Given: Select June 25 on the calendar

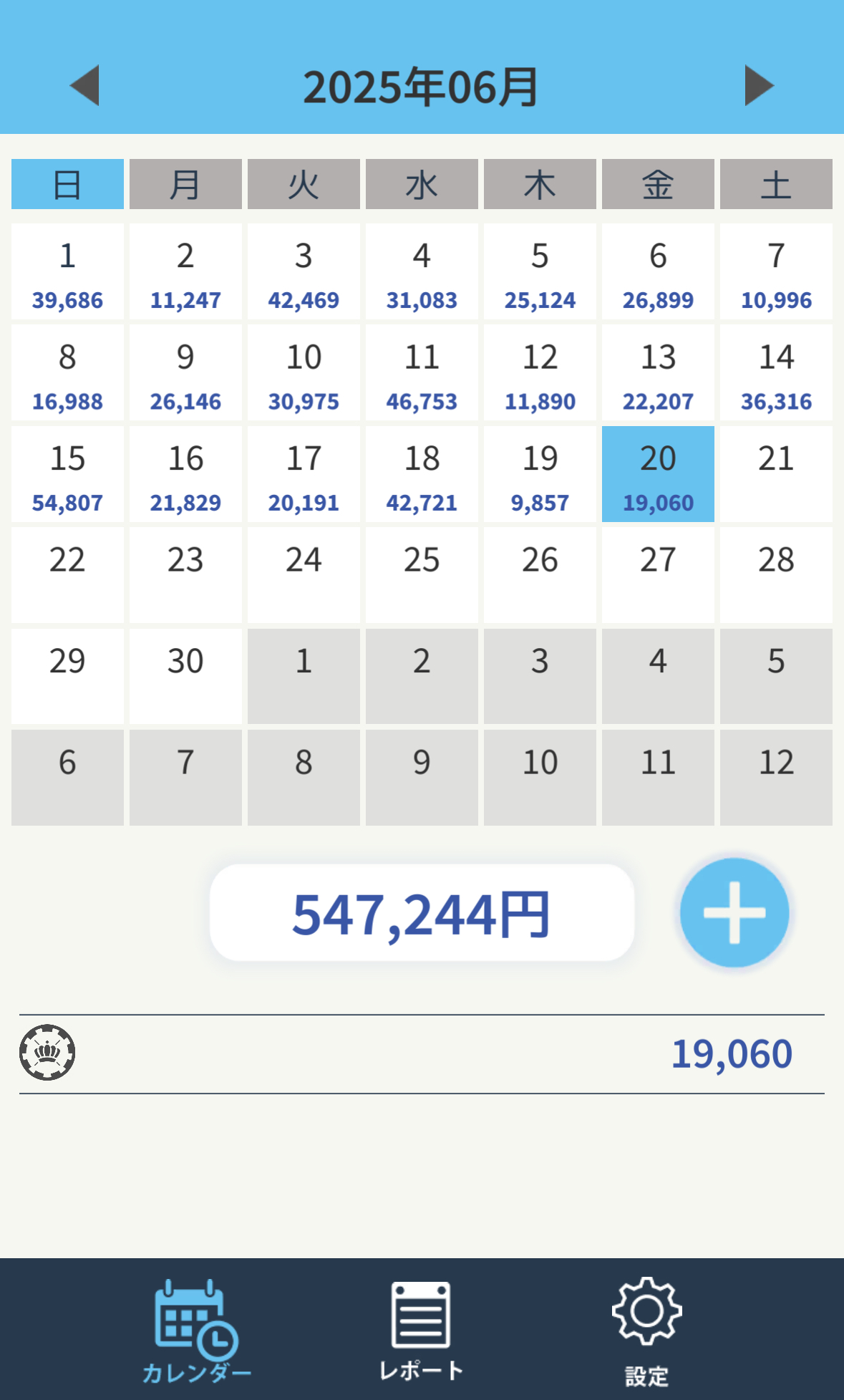Looking at the screenshot, I should click(x=422, y=575).
